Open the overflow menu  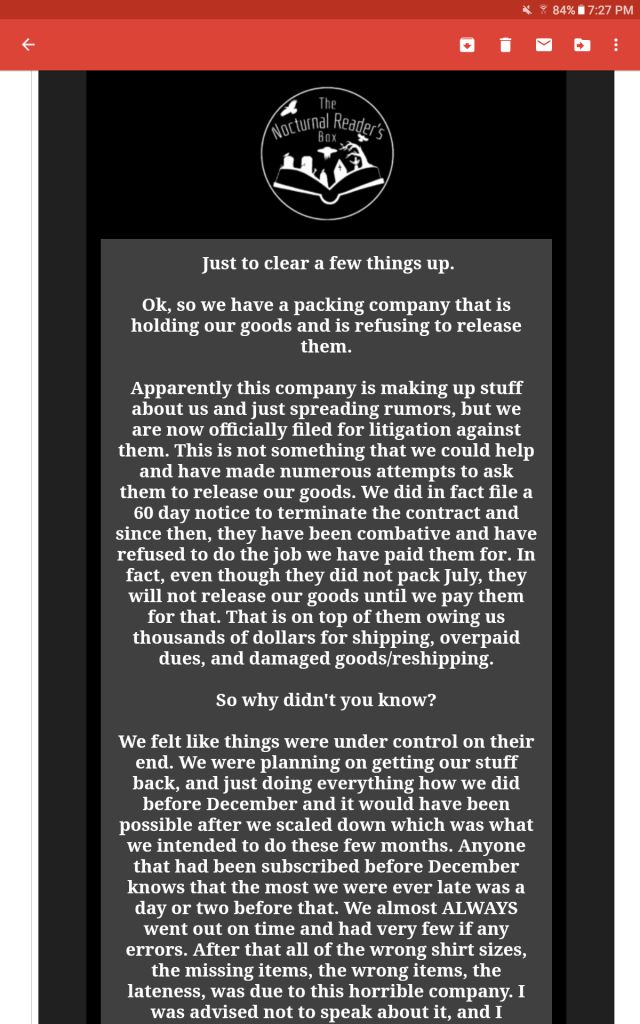(x=616, y=45)
